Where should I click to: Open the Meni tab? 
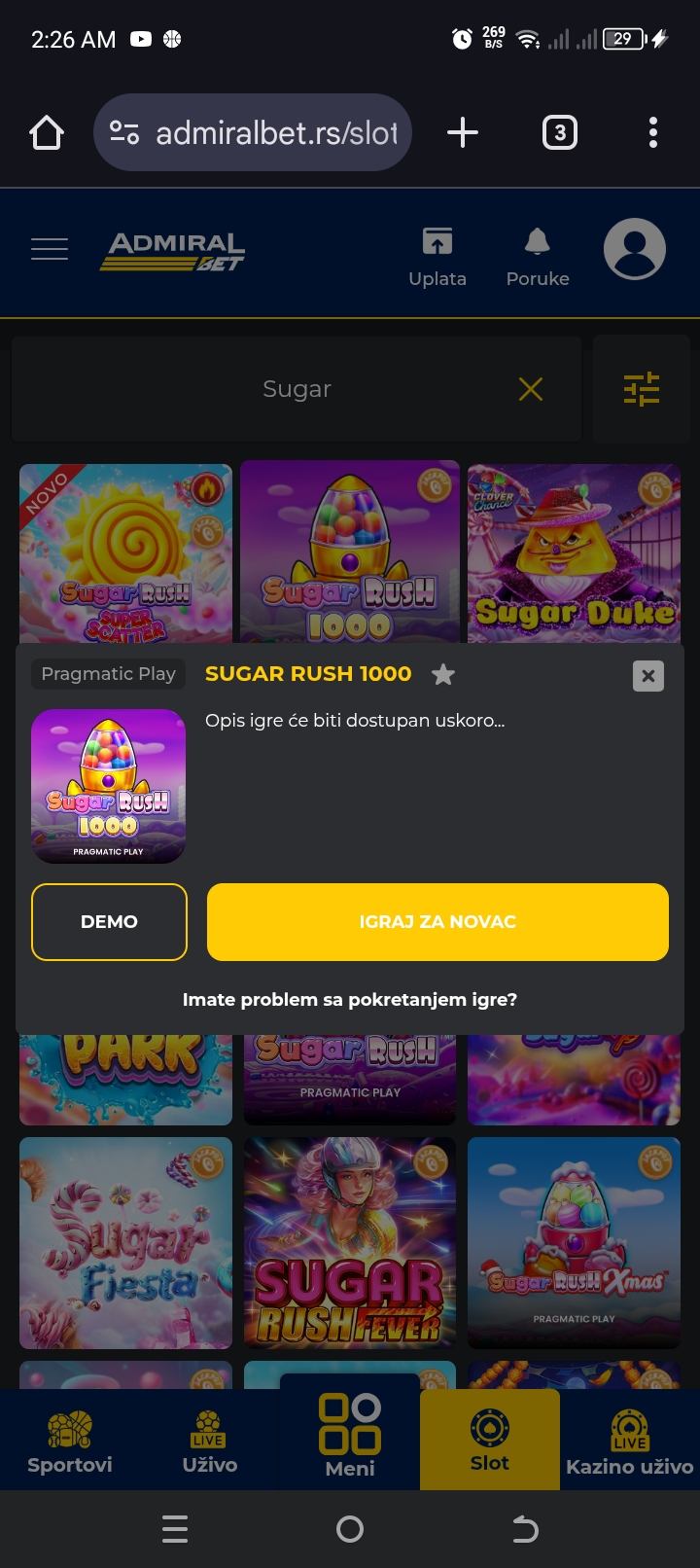coord(350,1436)
